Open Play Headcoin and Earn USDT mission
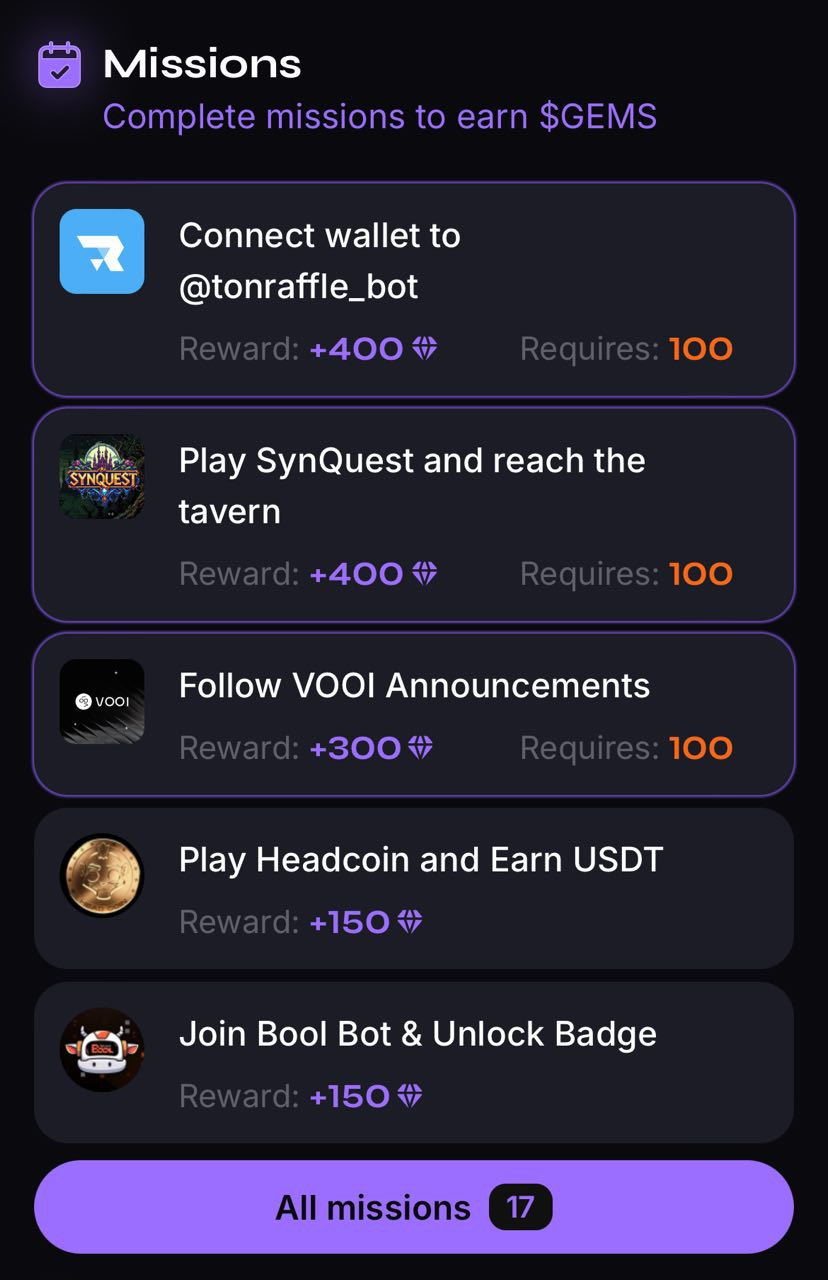The height and width of the screenshot is (1280, 828). tap(414, 888)
